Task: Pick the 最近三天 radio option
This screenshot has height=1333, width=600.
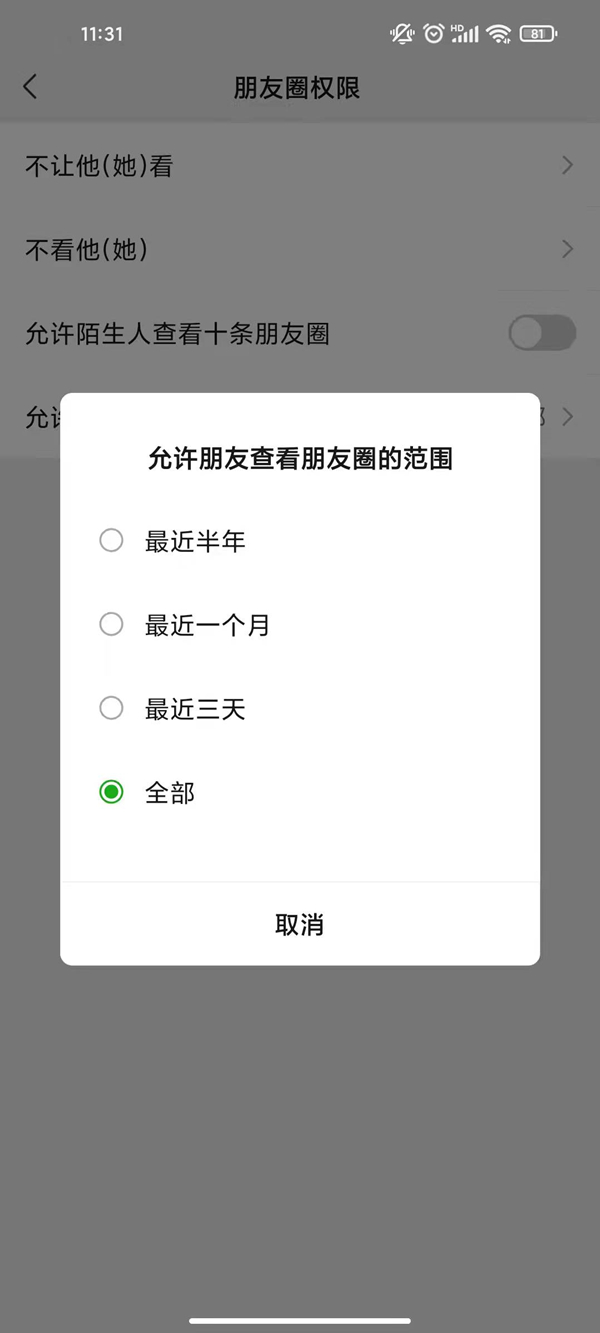Action: click(x=112, y=709)
